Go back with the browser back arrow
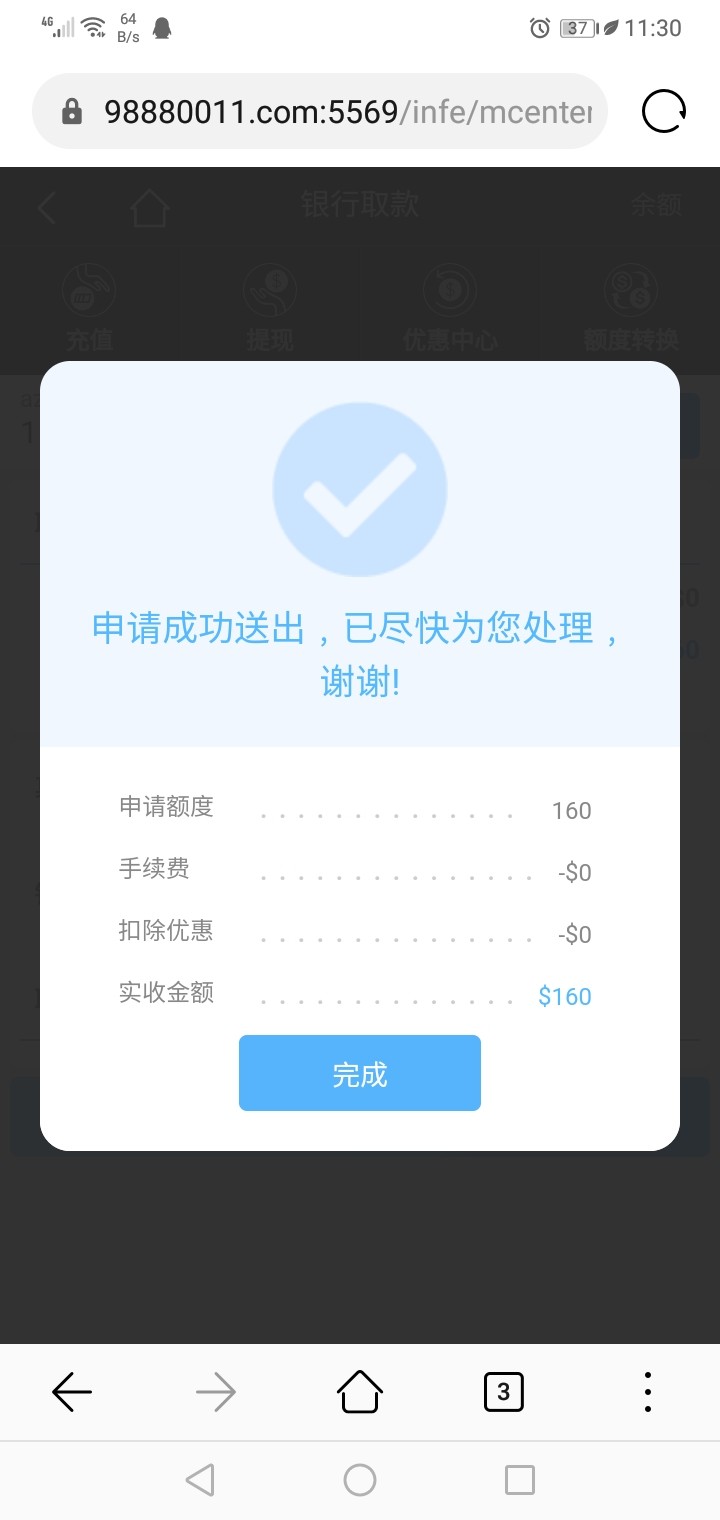720x1520 pixels. pyautogui.click(x=72, y=1391)
